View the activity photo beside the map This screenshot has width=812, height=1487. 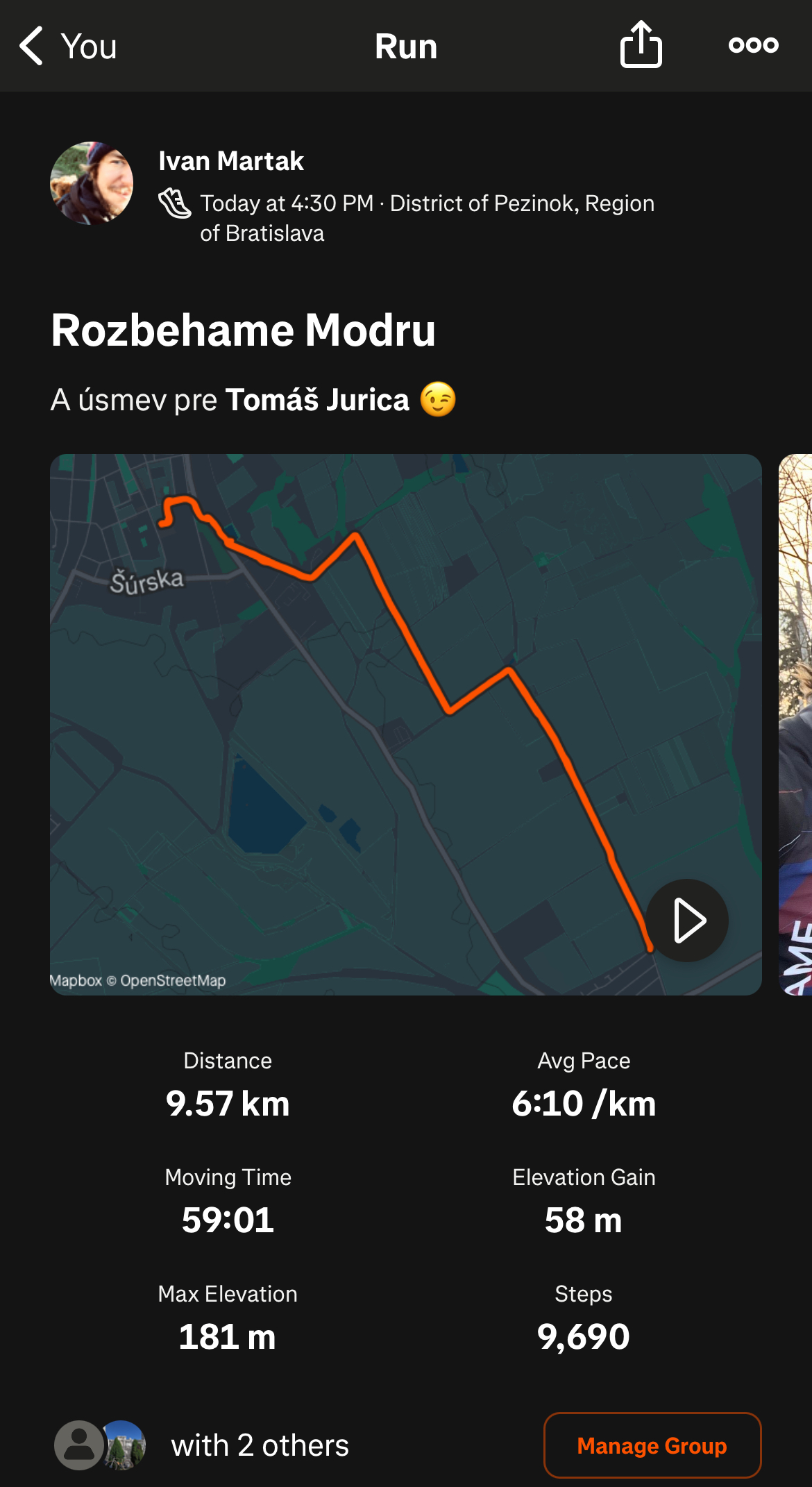[x=795, y=725]
